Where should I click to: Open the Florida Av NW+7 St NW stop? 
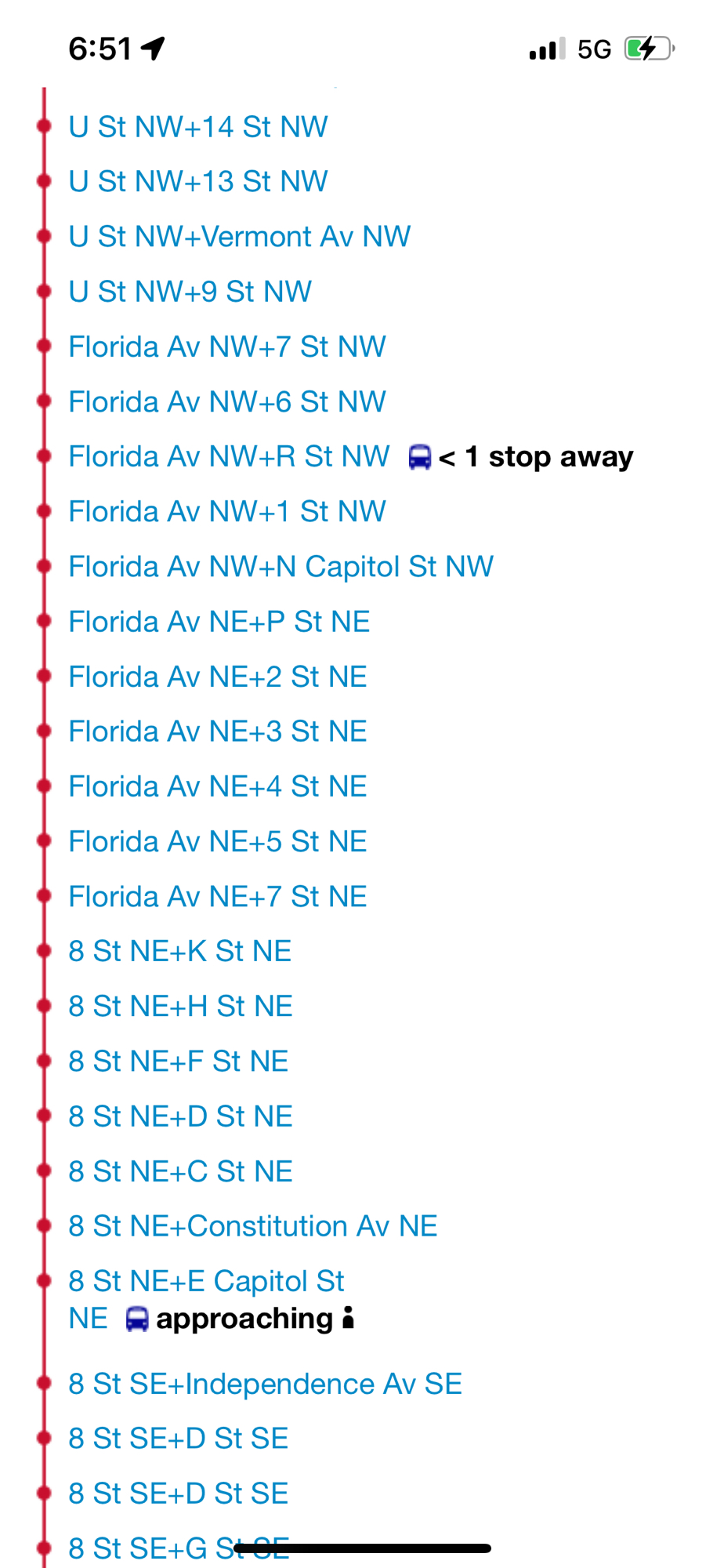[x=226, y=347]
